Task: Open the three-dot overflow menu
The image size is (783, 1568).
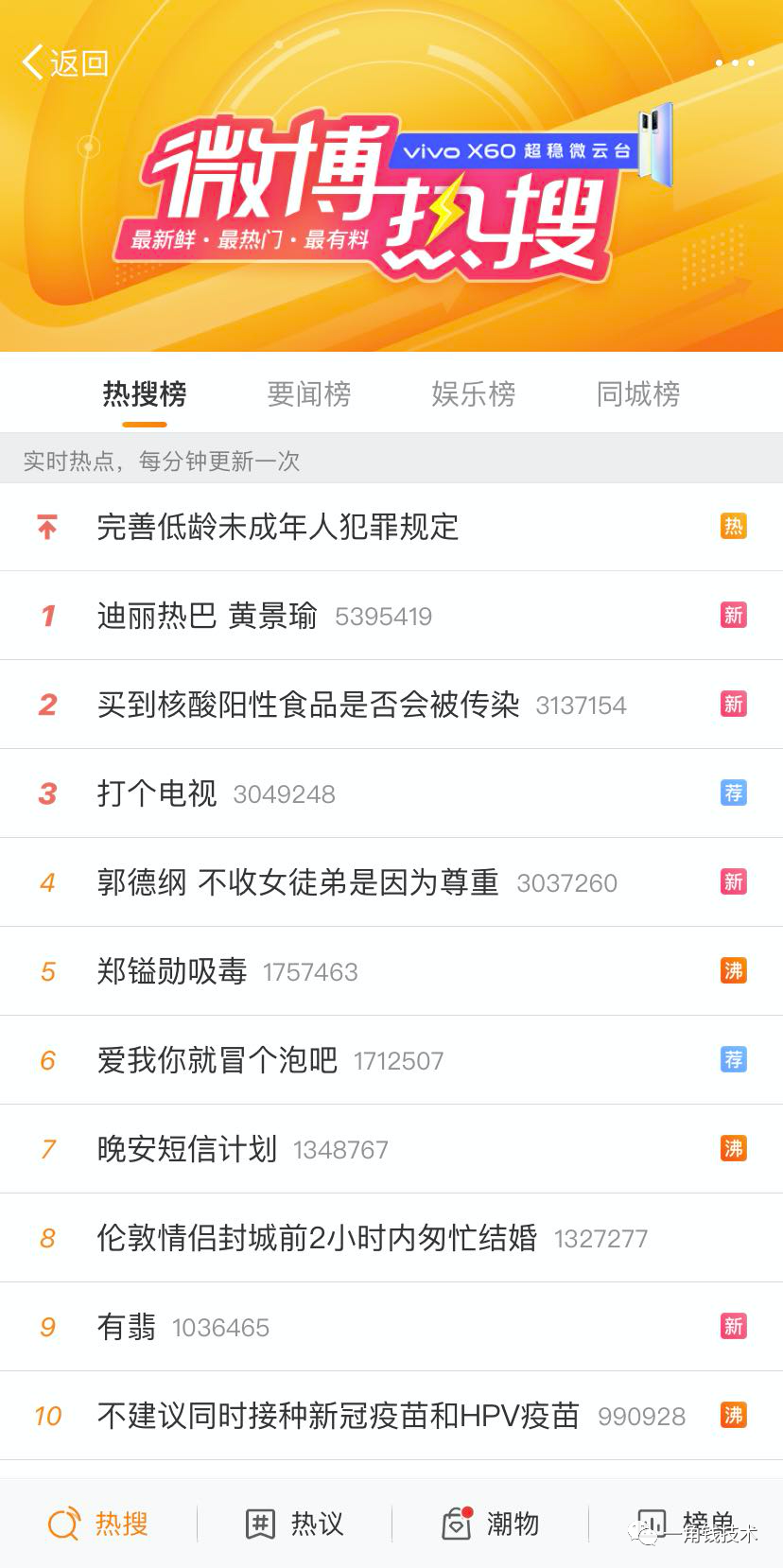Action: click(x=734, y=63)
